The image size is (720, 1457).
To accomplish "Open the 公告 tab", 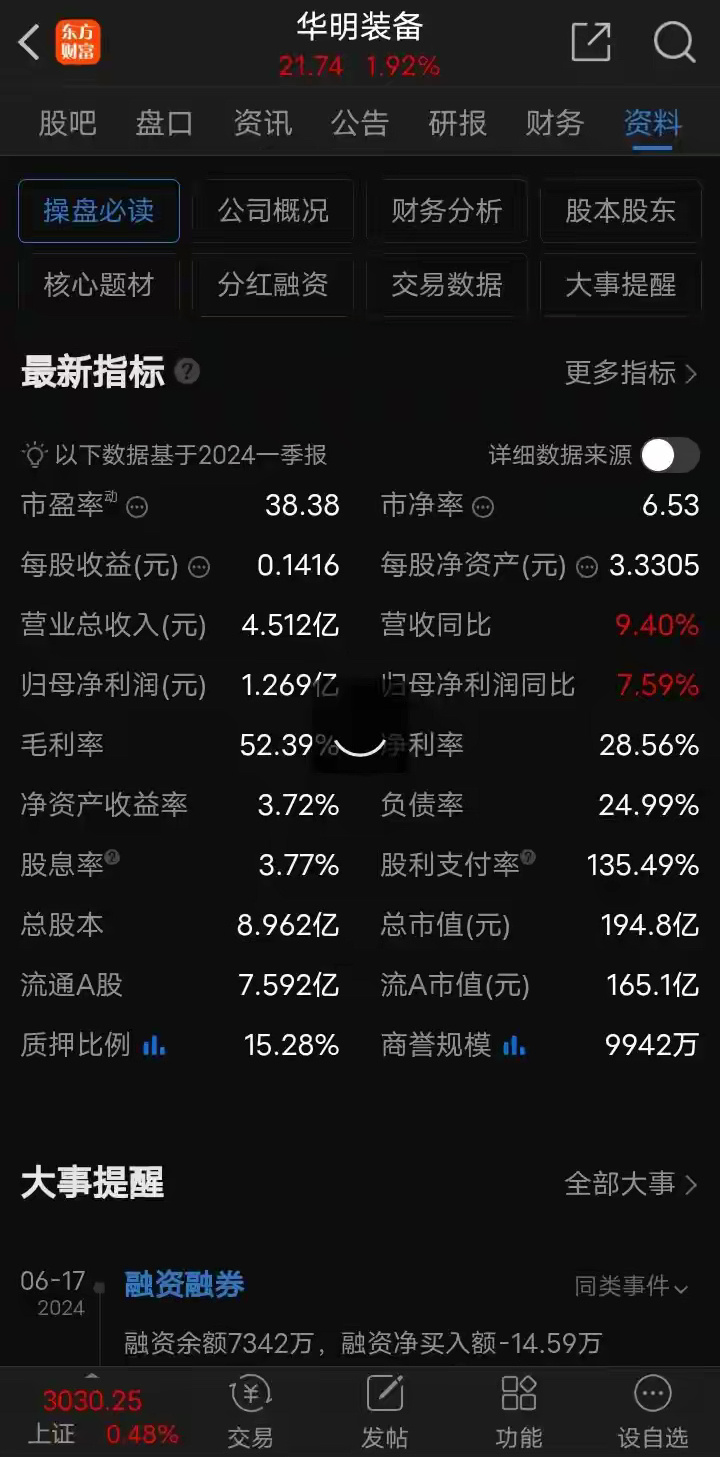I will pyautogui.click(x=360, y=123).
